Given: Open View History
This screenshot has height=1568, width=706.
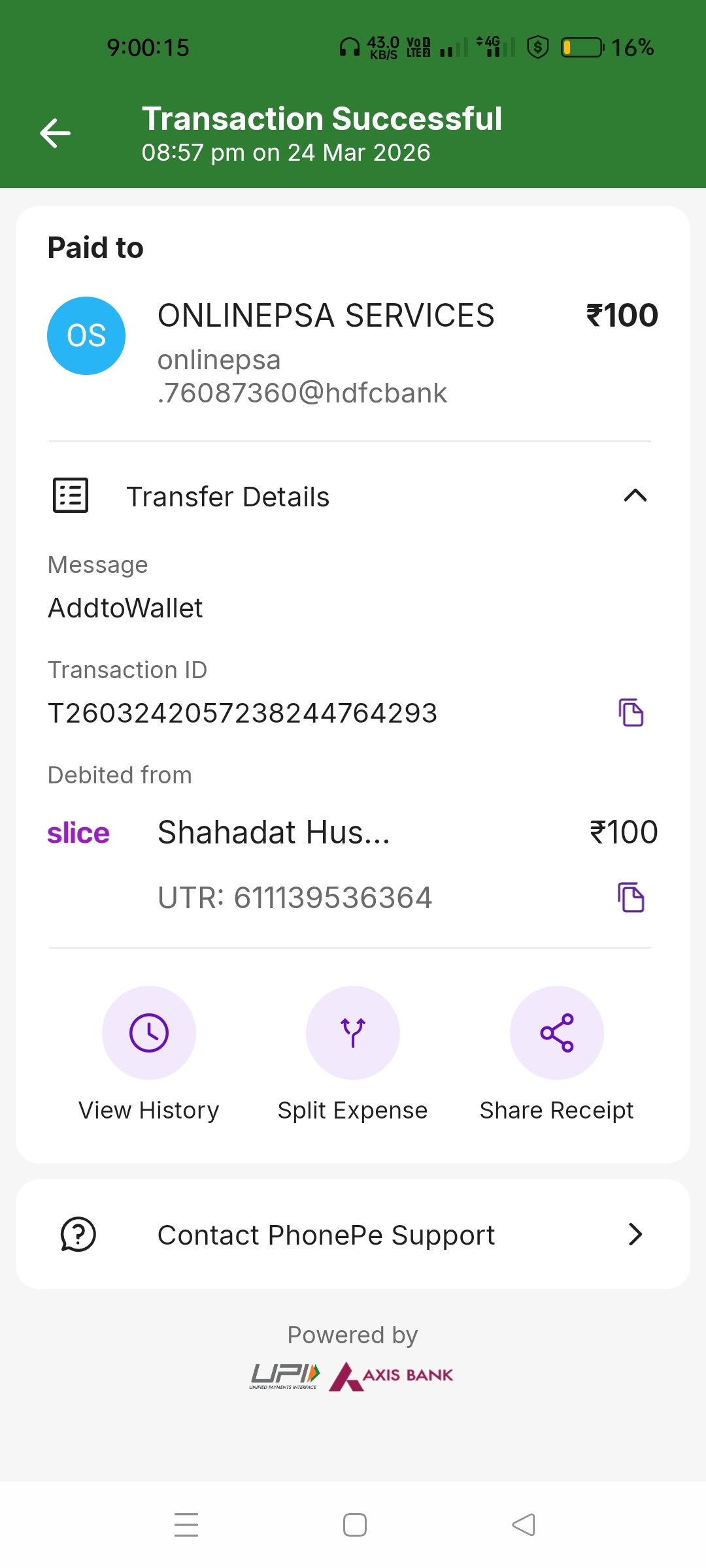Looking at the screenshot, I should (x=149, y=1033).
